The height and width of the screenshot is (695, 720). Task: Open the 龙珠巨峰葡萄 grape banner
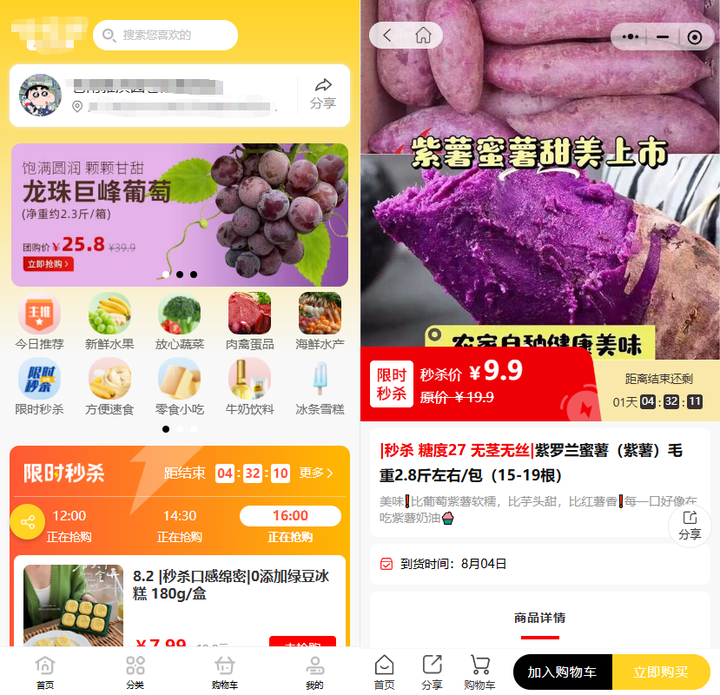180,215
